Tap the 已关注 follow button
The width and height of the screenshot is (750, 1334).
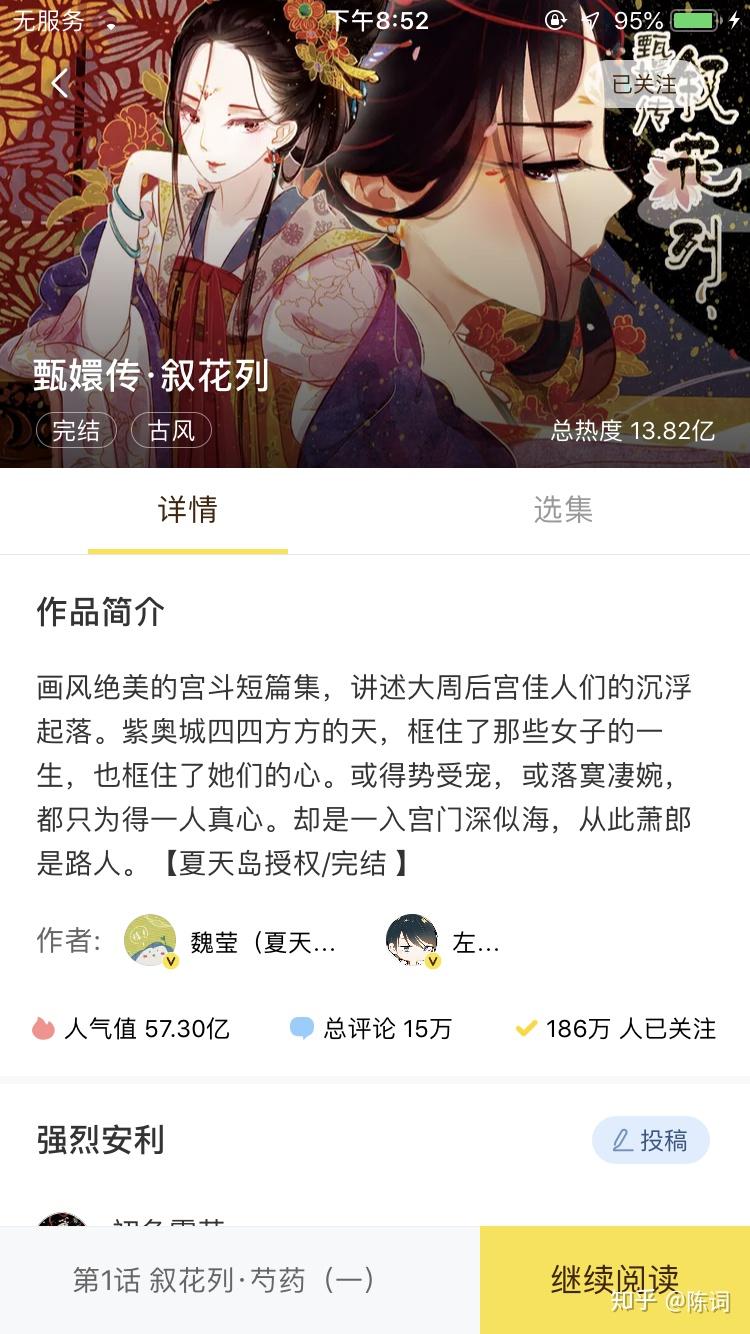tap(645, 84)
